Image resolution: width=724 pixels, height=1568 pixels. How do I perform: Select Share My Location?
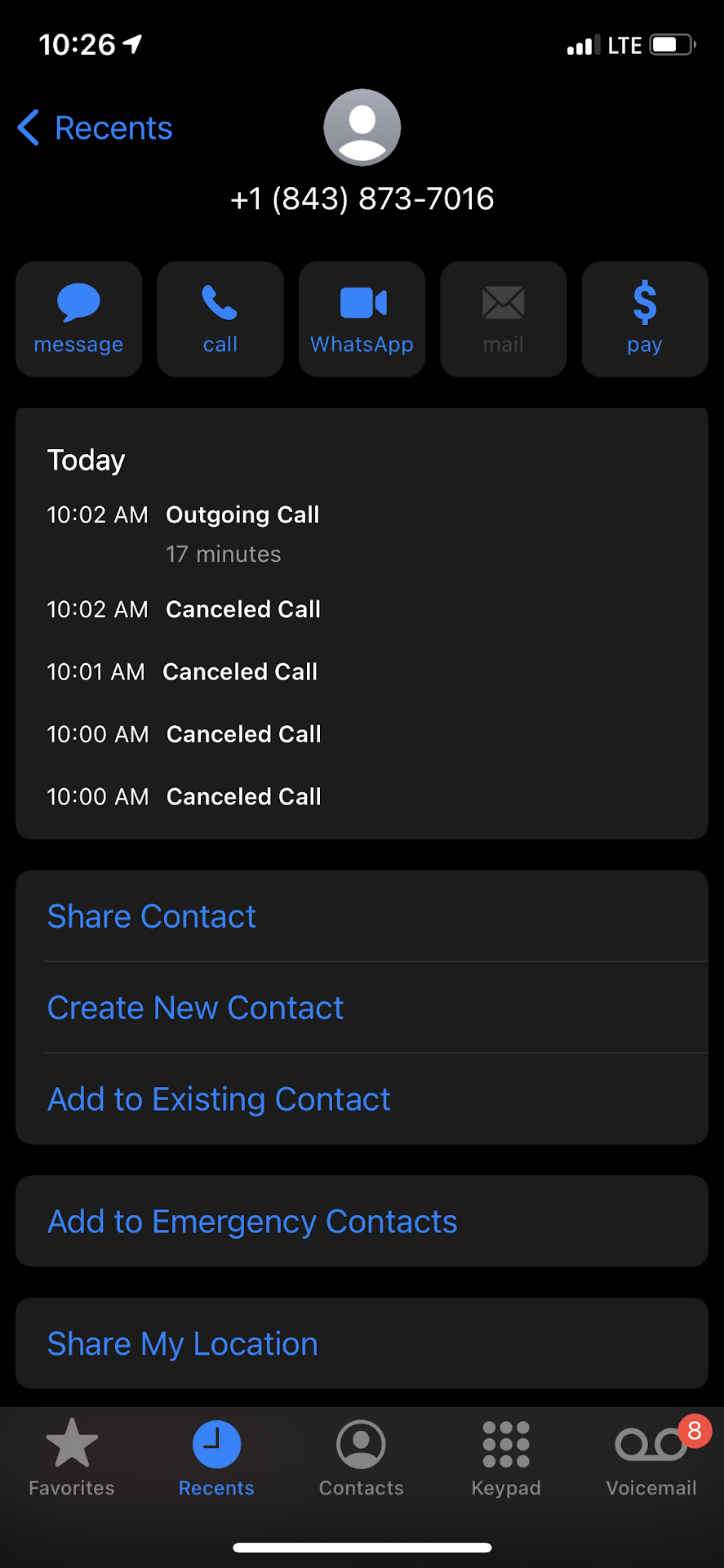pos(182,1344)
